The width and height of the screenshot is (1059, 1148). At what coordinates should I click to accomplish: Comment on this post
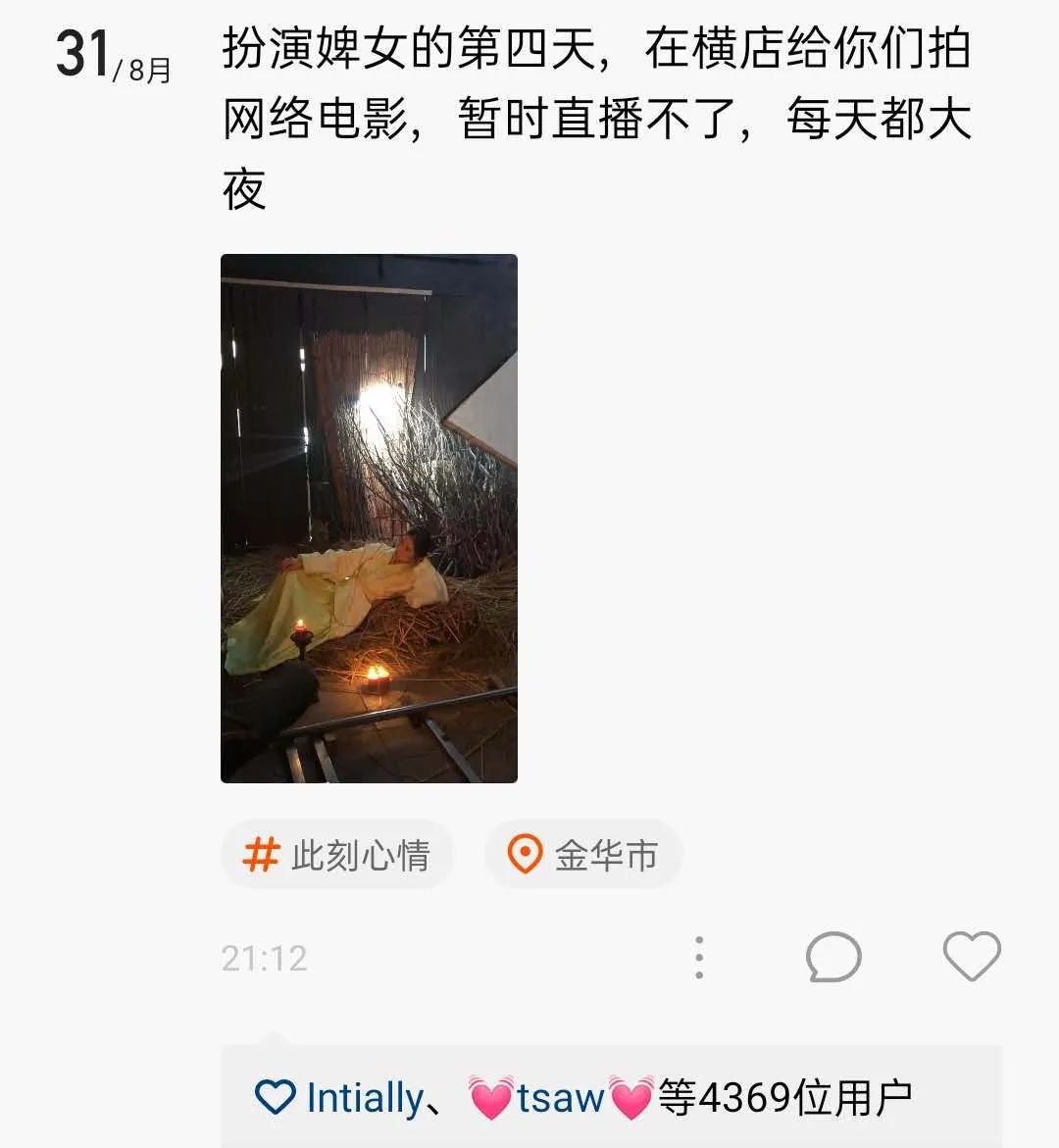click(x=833, y=957)
